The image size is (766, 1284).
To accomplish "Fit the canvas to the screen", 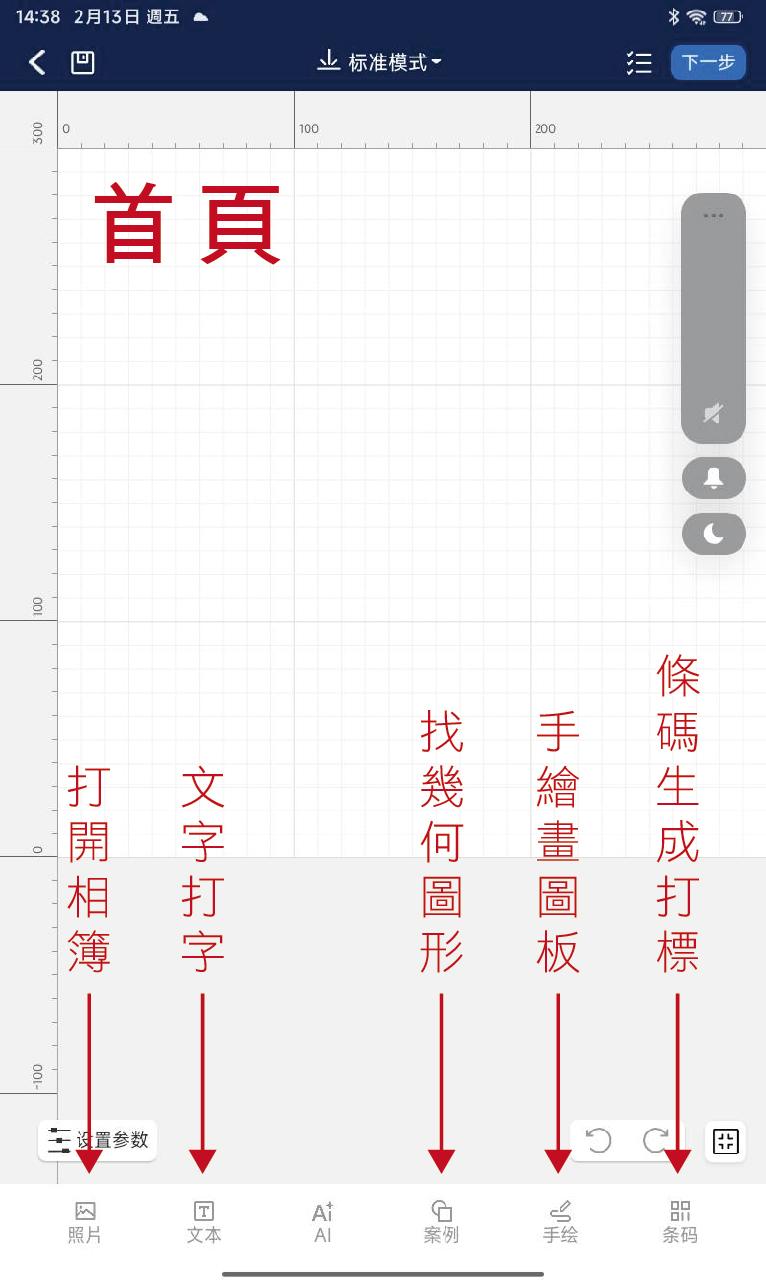I will click(726, 1141).
